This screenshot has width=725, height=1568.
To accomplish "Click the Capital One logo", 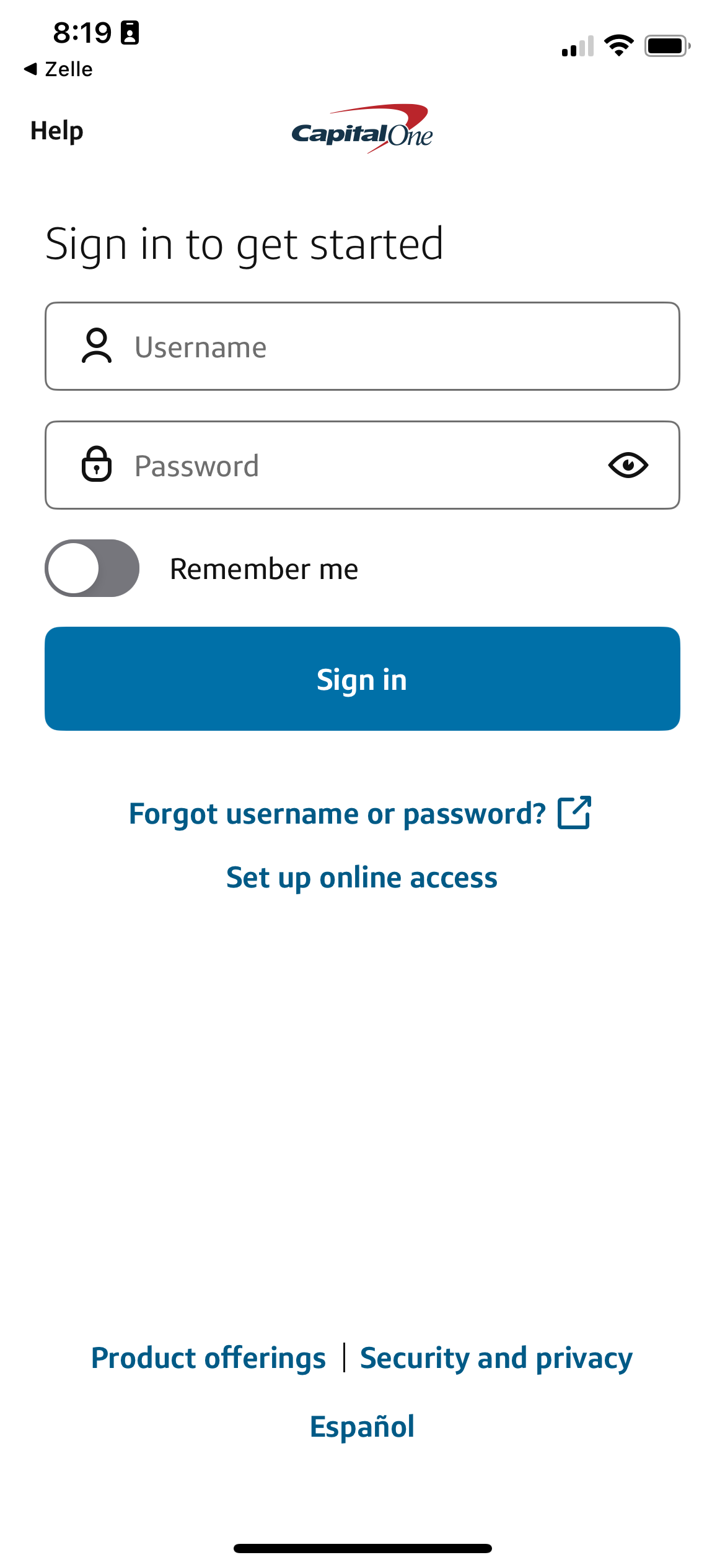I will [362, 127].
